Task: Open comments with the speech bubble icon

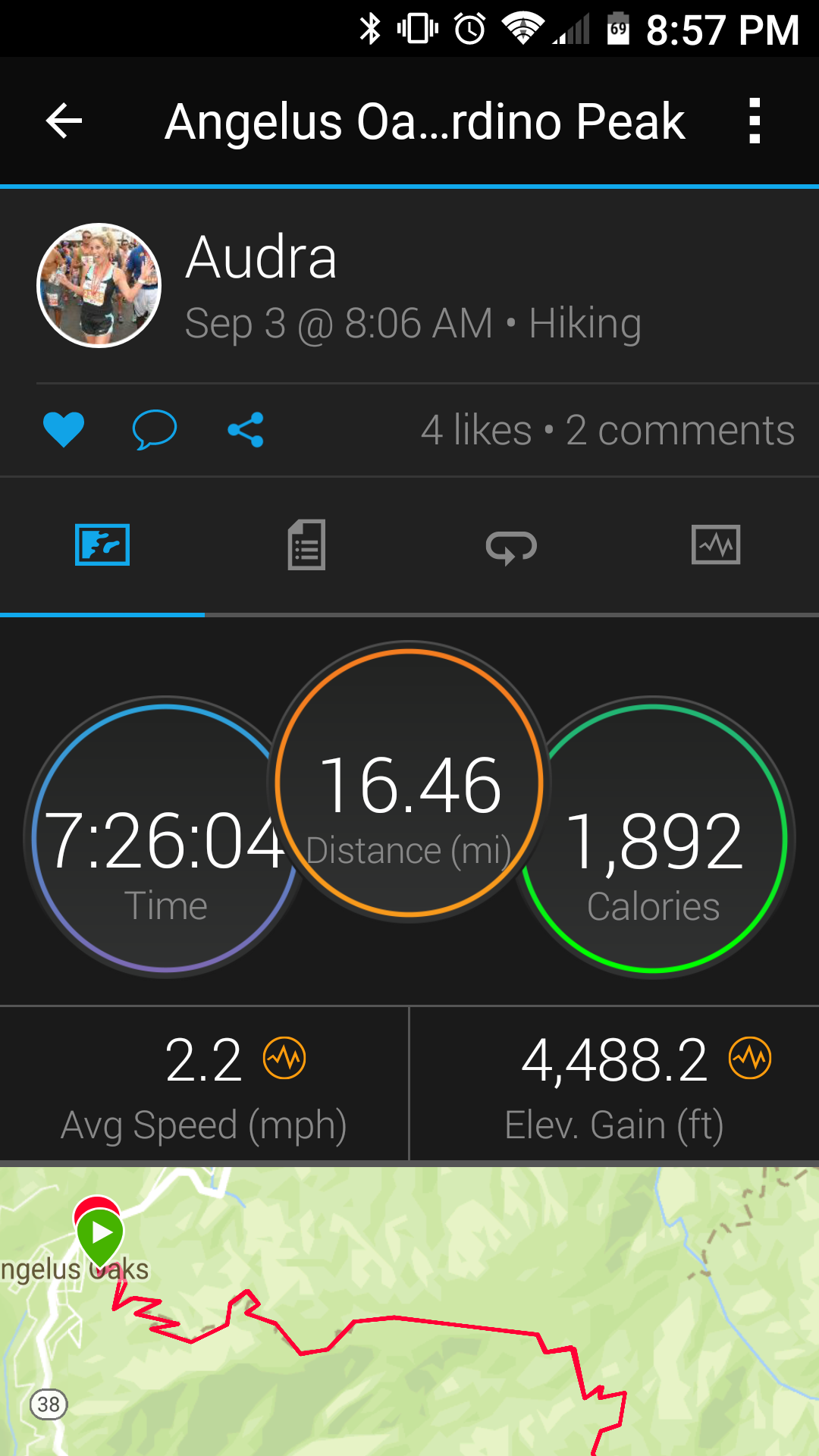Action: click(155, 430)
